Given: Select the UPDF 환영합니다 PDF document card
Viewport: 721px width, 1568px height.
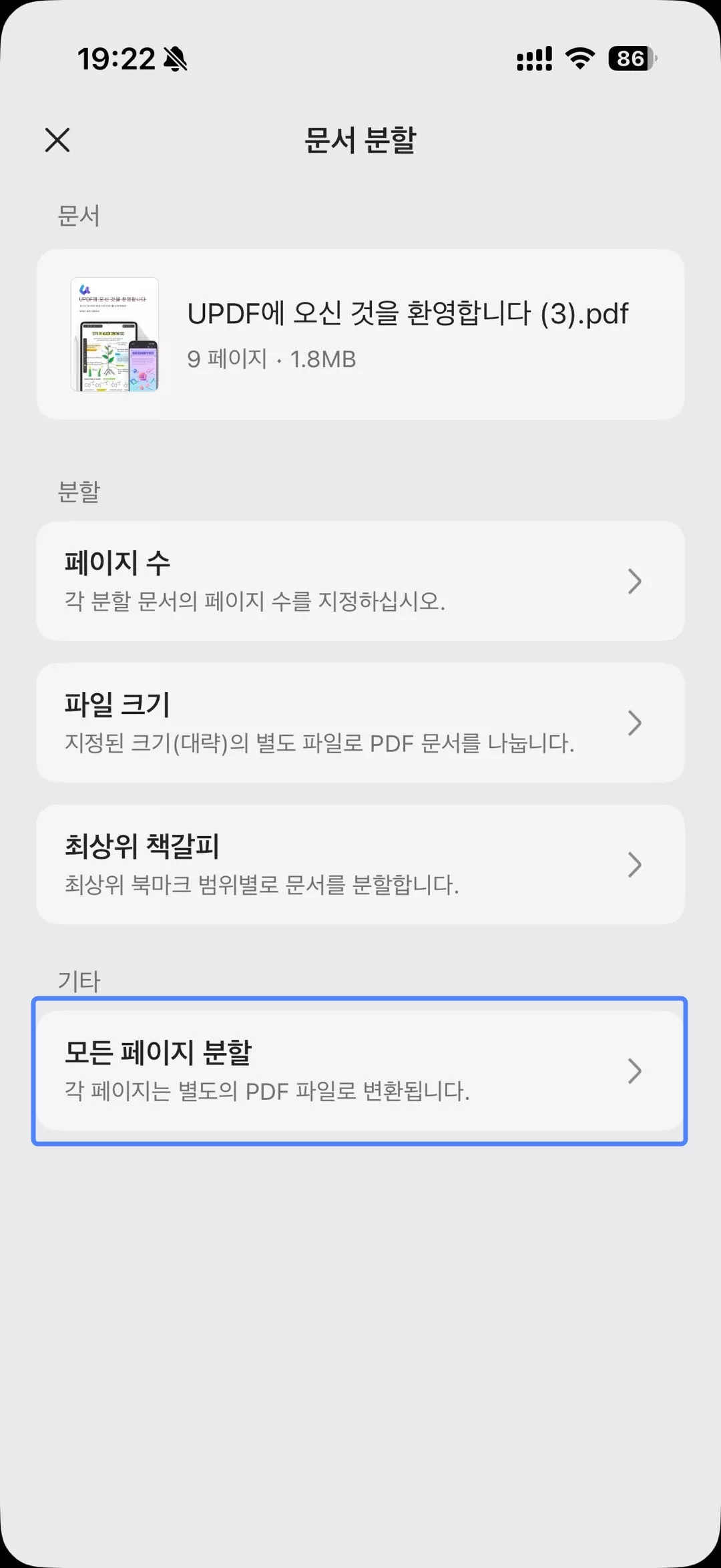Looking at the screenshot, I should click(360, 332).
